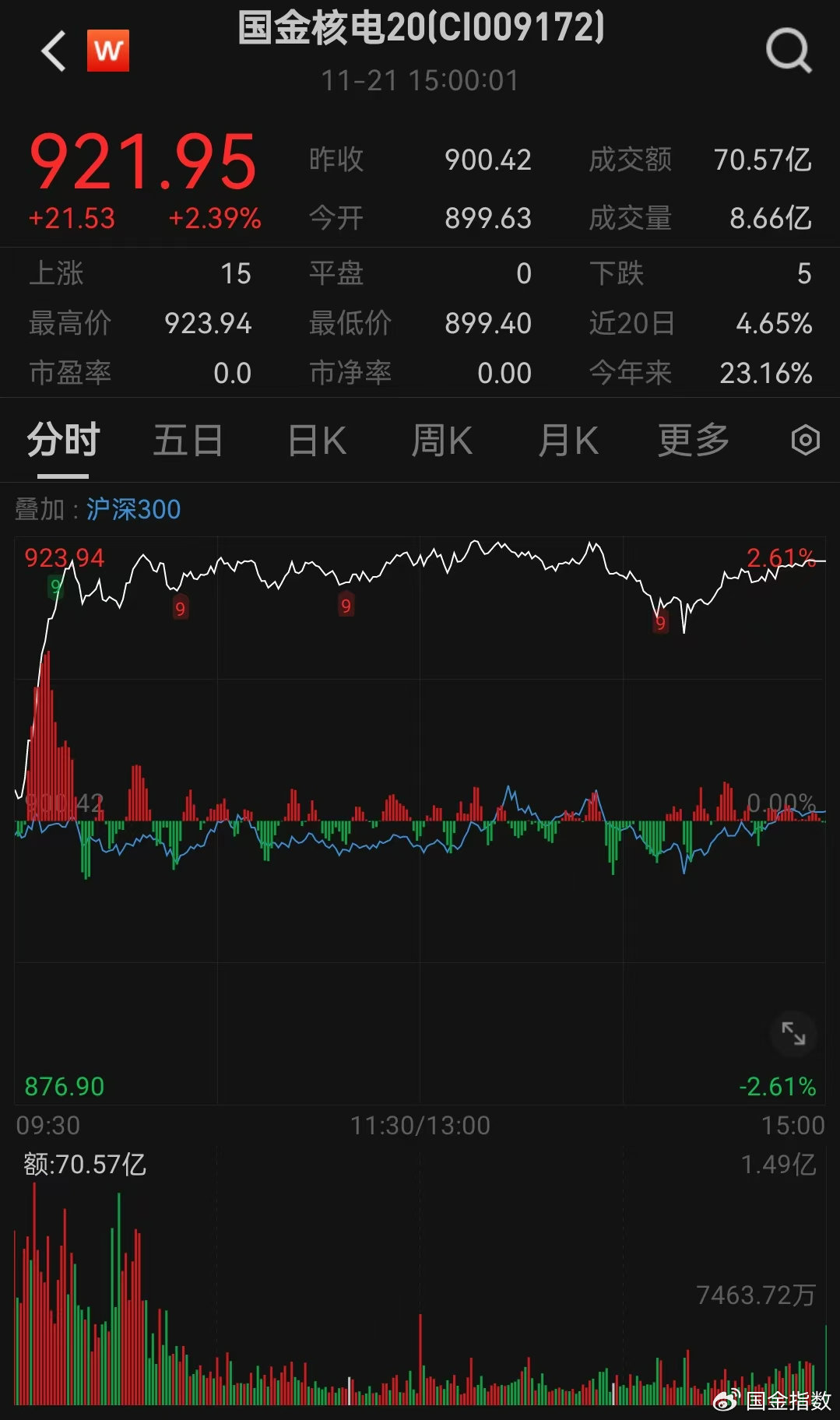Select the 分时 chart tab
The image size is (840, 1420).
tap(63, 441)
